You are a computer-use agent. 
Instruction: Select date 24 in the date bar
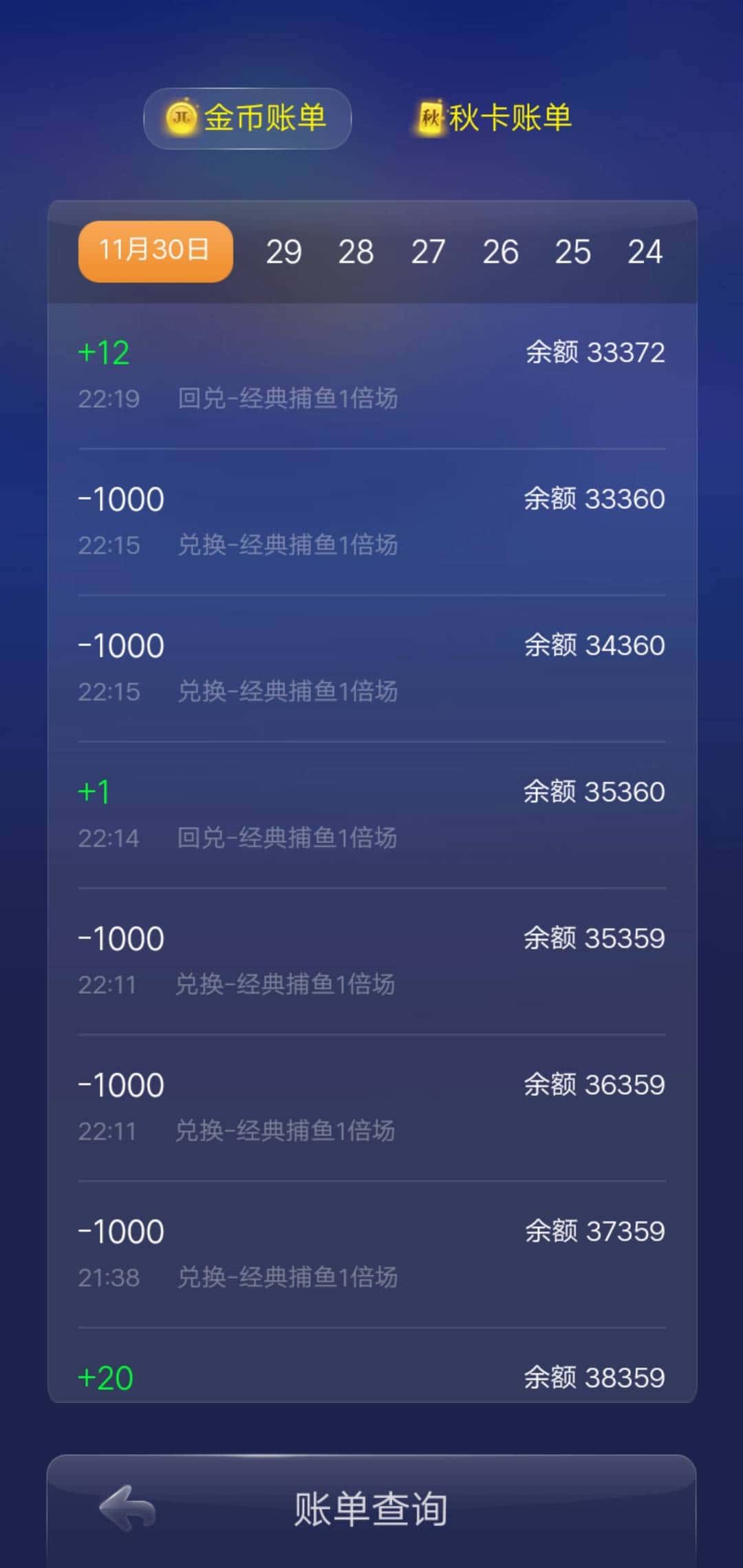tap(645, 252)
